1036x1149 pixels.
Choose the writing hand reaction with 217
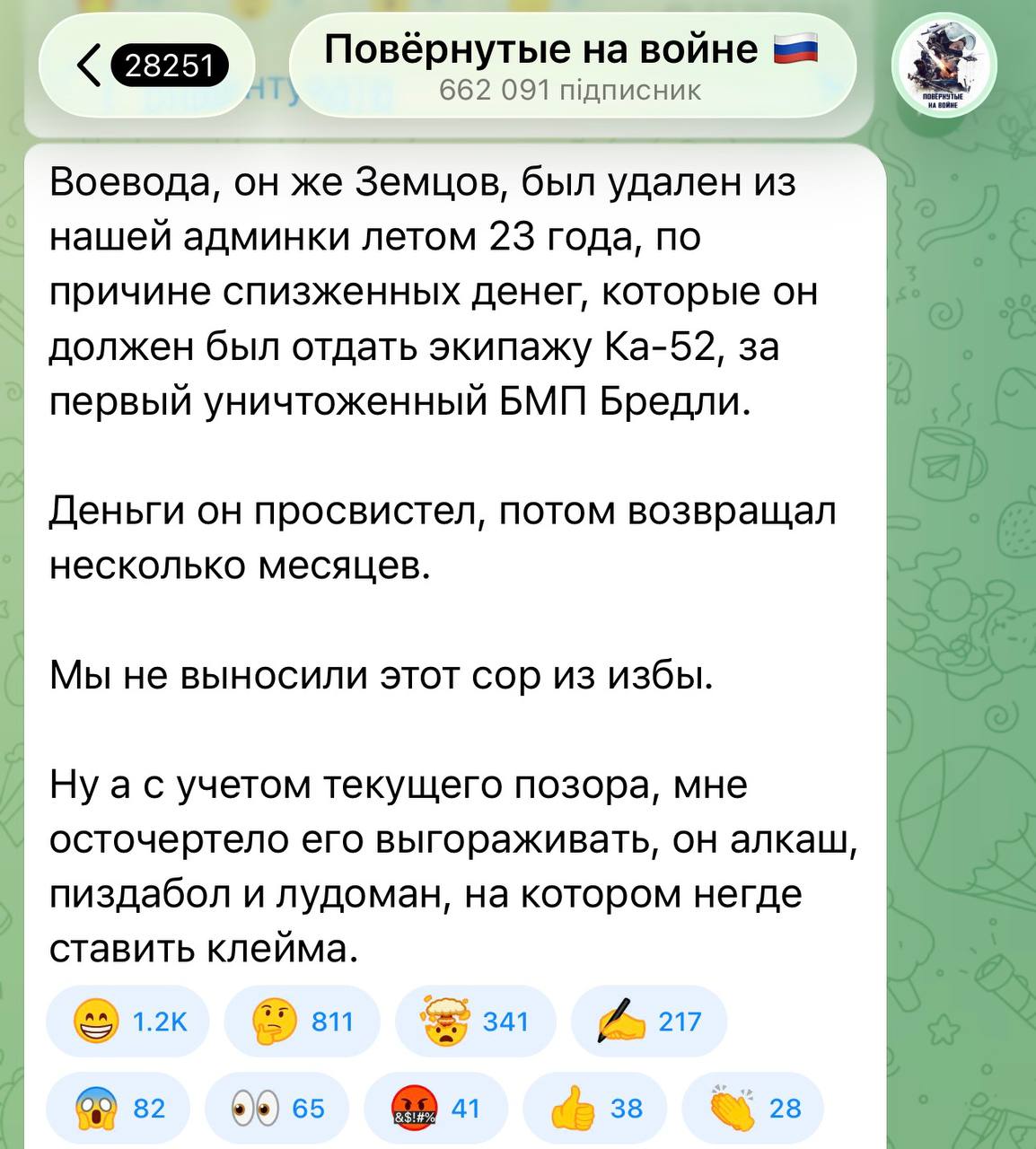tap(648, 1022)
